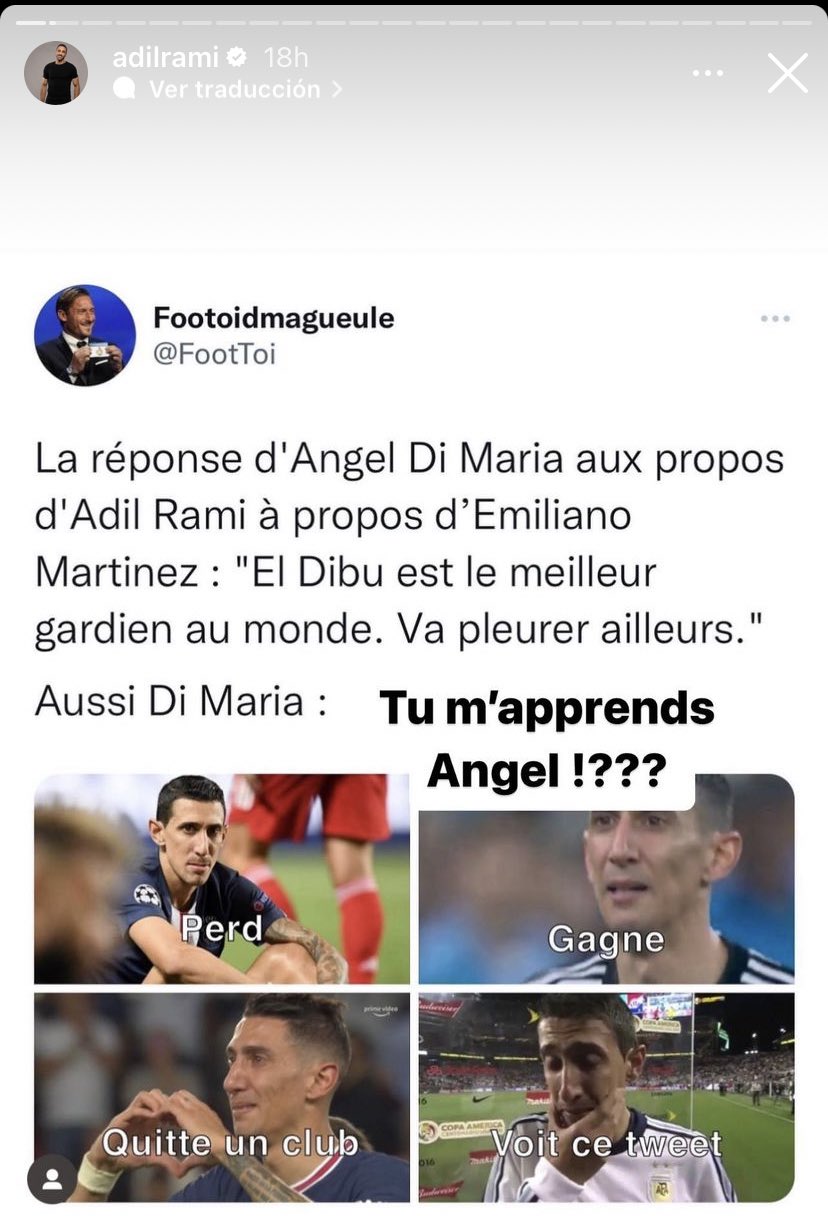
Task: Open the adilrami username link
Action: point(165,58)
